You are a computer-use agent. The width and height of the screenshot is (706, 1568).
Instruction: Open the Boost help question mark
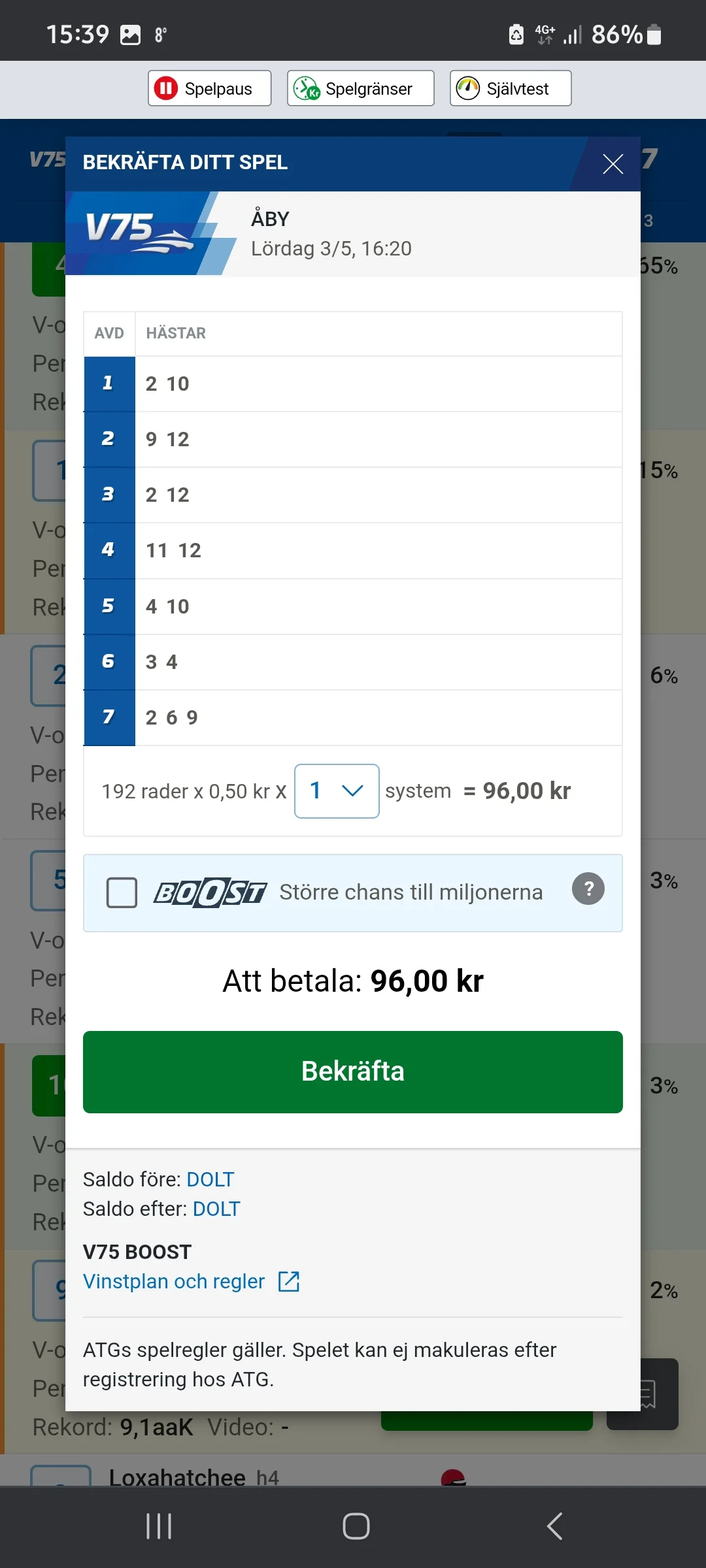tap(588, 889)
